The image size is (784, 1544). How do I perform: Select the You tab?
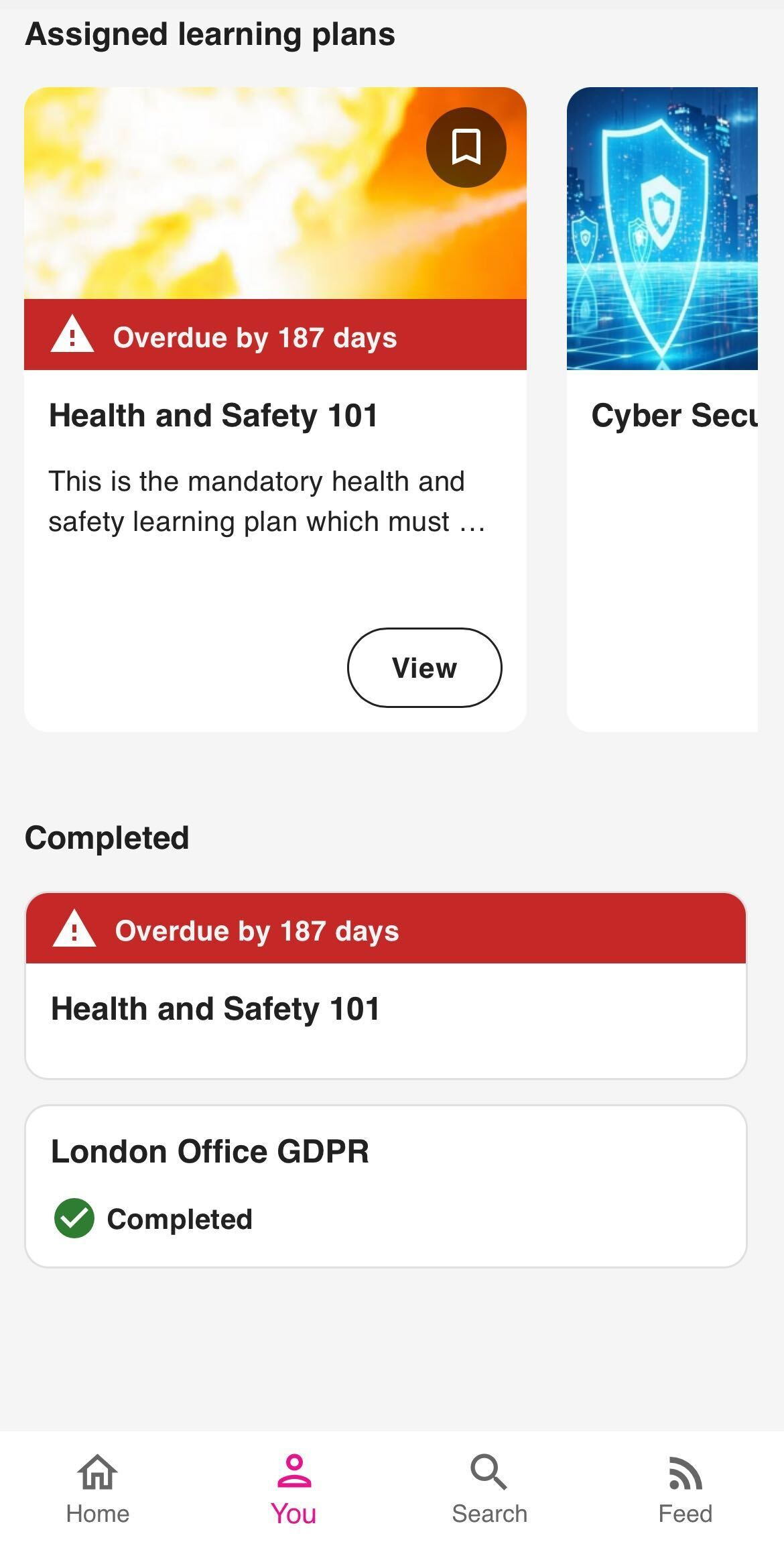click(293, 1488)
